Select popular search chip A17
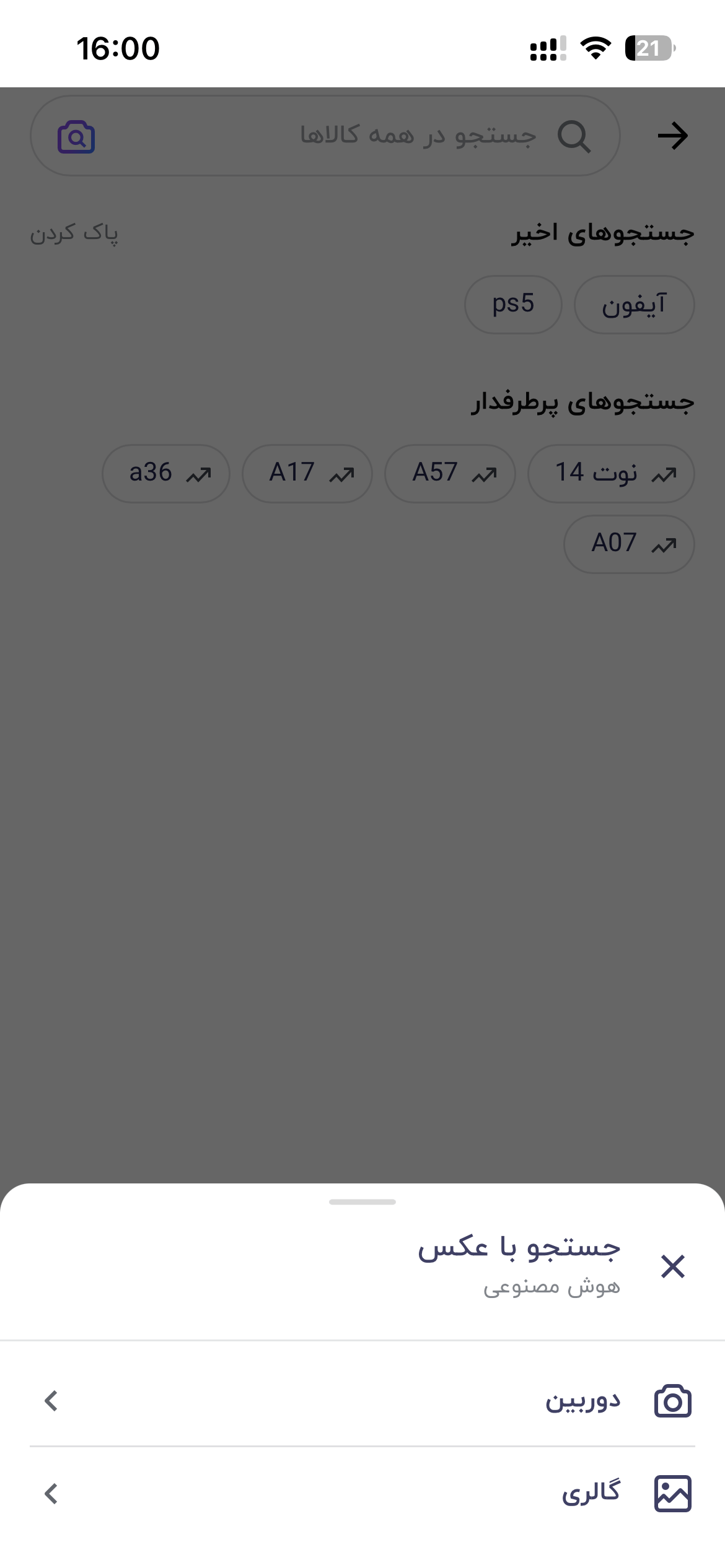 pyautogui.click(x=307, y=474)
